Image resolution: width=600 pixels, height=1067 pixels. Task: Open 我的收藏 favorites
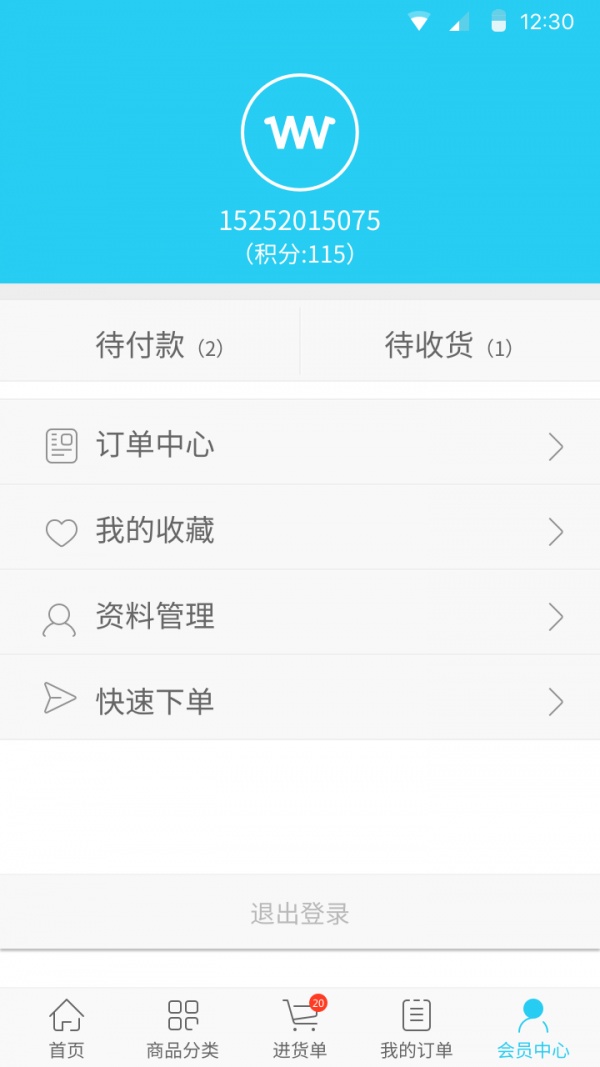point(300,531)
